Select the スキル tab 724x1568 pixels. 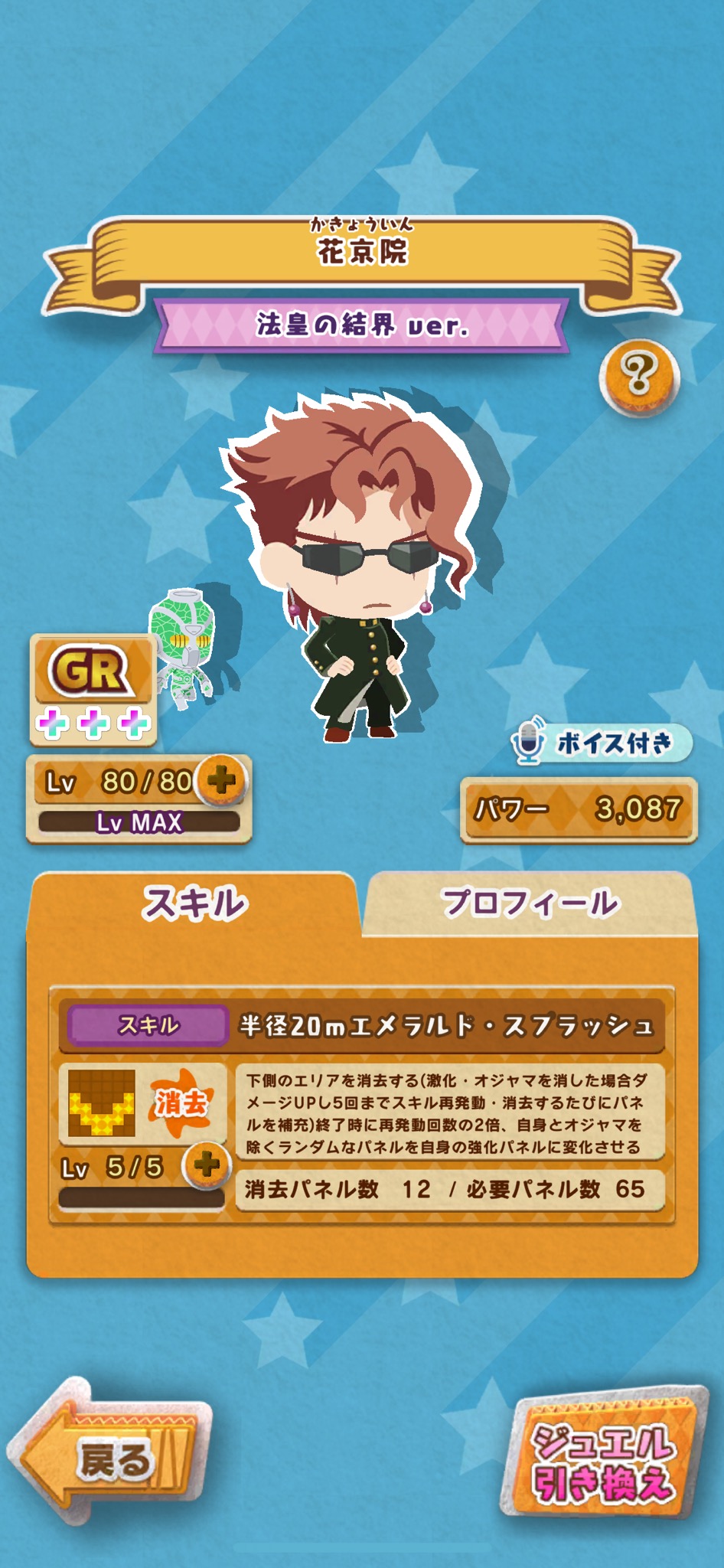pyautogui.click(x=194, y=903)
